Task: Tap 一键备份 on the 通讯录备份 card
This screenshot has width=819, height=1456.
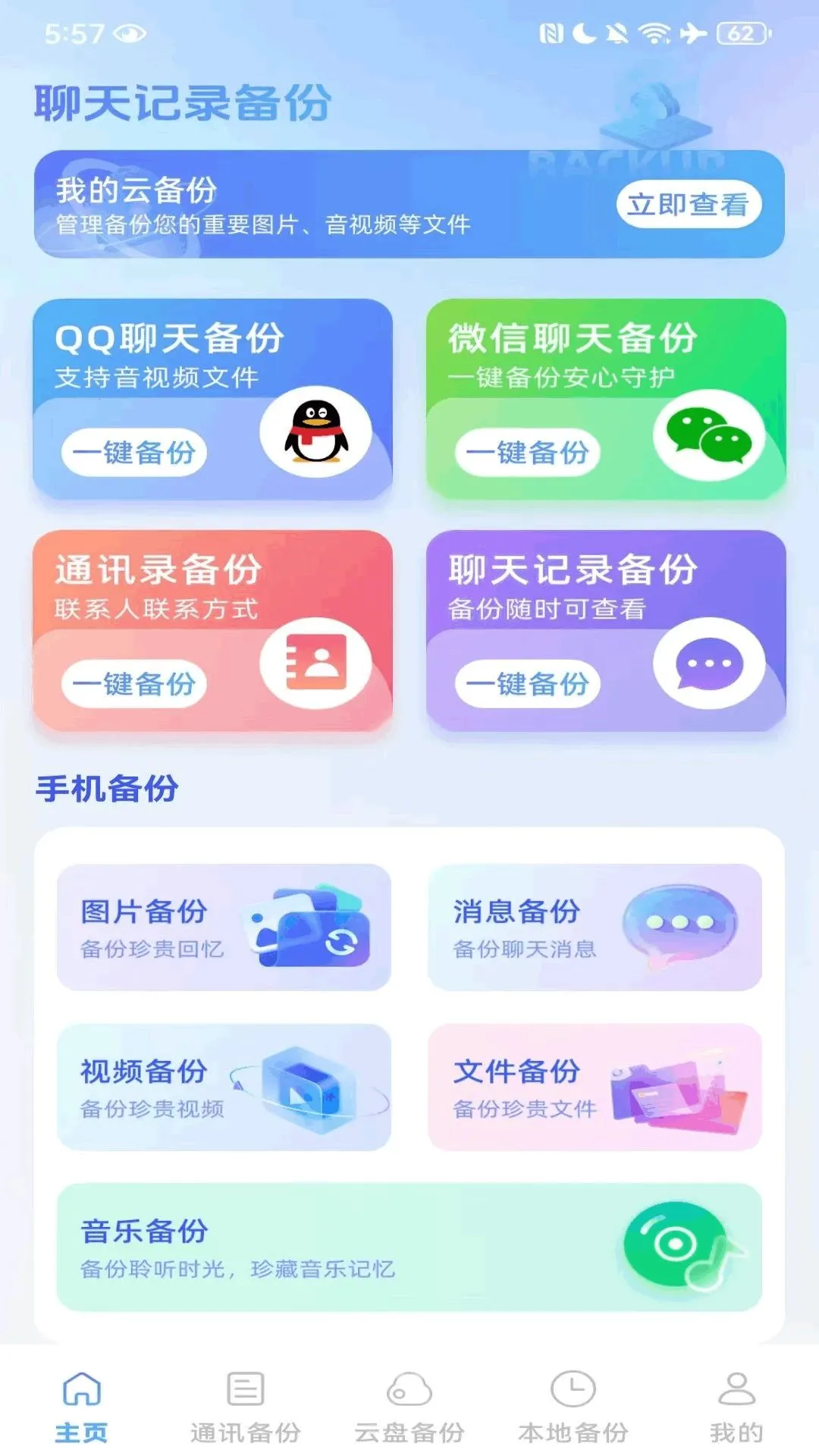Action: pyautogui.click(x=134, y=684)
